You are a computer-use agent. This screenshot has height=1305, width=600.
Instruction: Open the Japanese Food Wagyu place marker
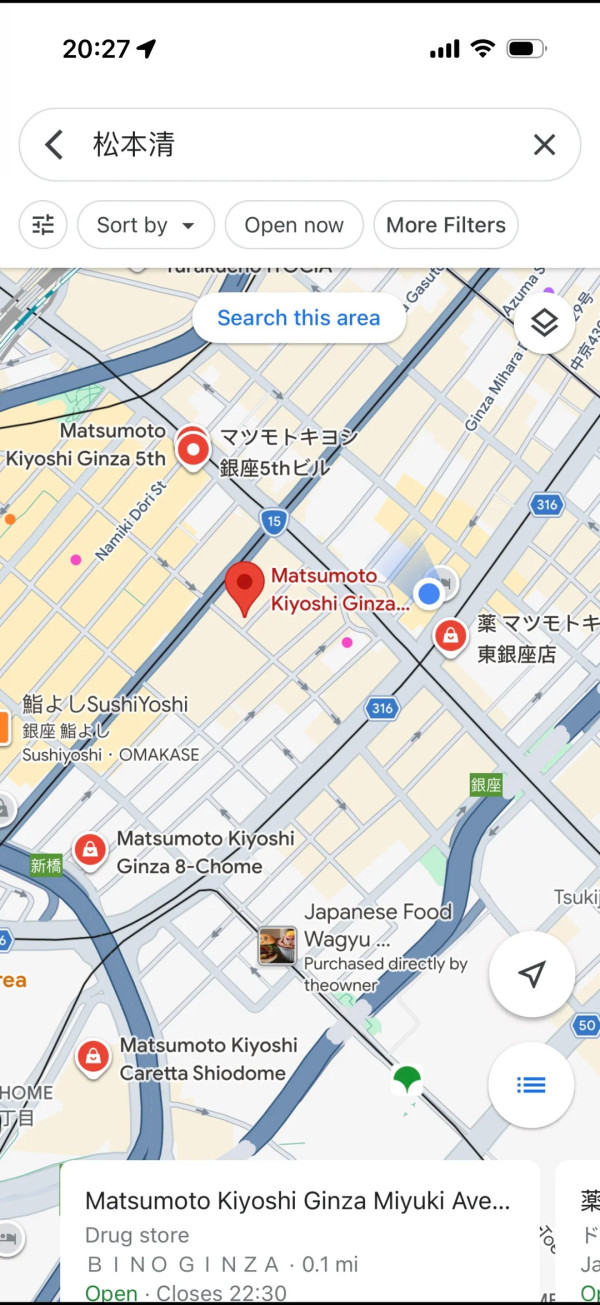[x=276, y=945]
